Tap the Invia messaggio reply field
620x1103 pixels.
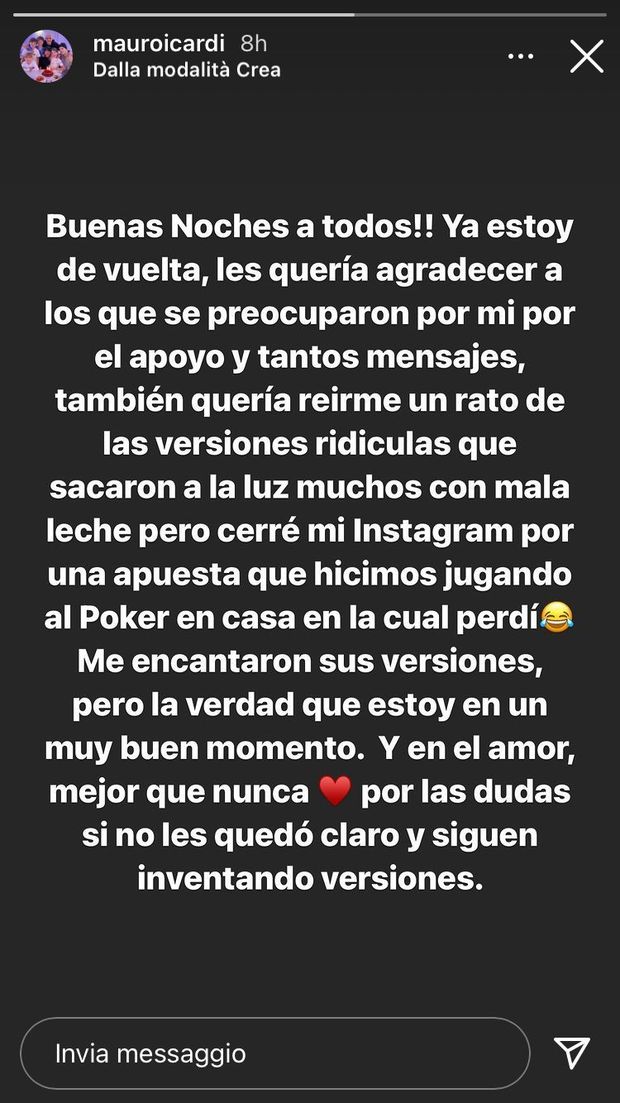[x=275, y=1053]
